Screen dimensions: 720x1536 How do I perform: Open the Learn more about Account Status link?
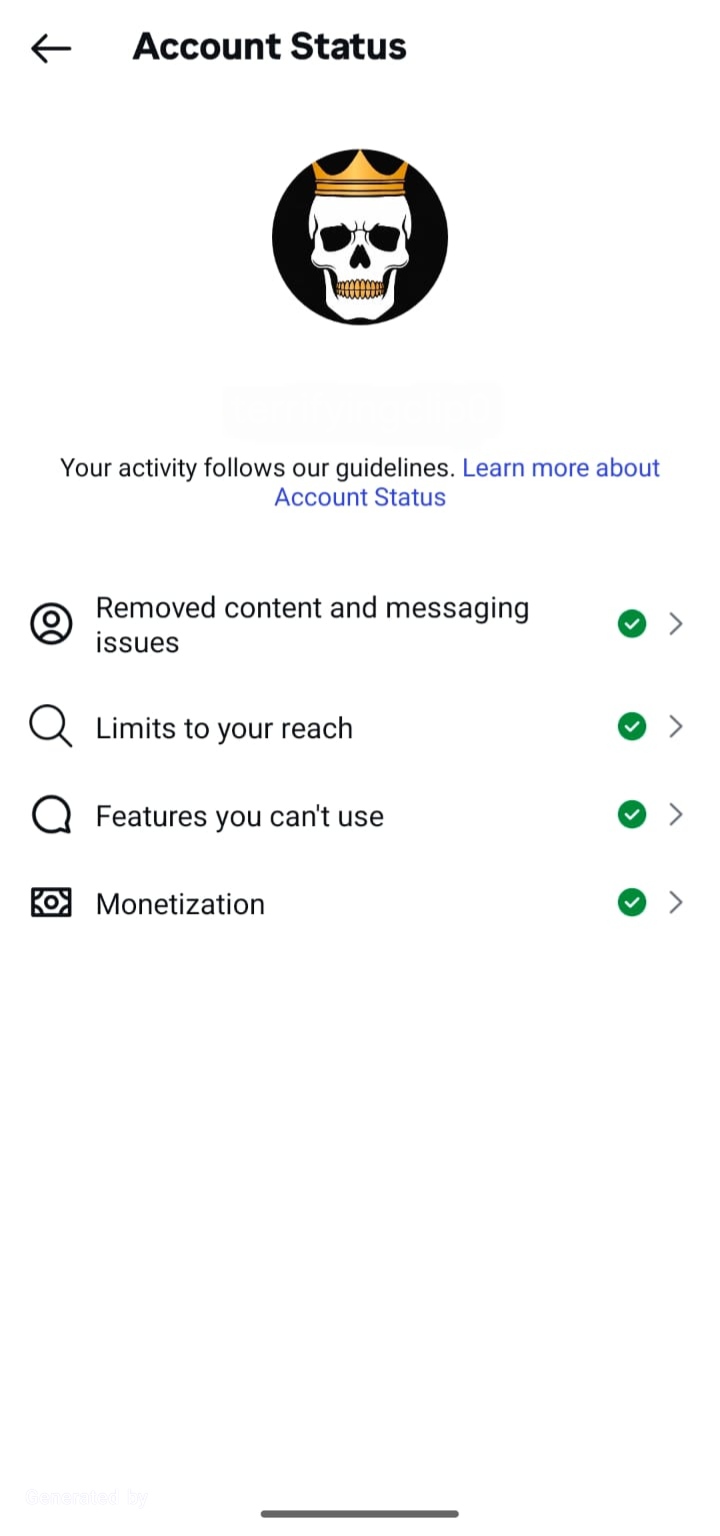467,482
